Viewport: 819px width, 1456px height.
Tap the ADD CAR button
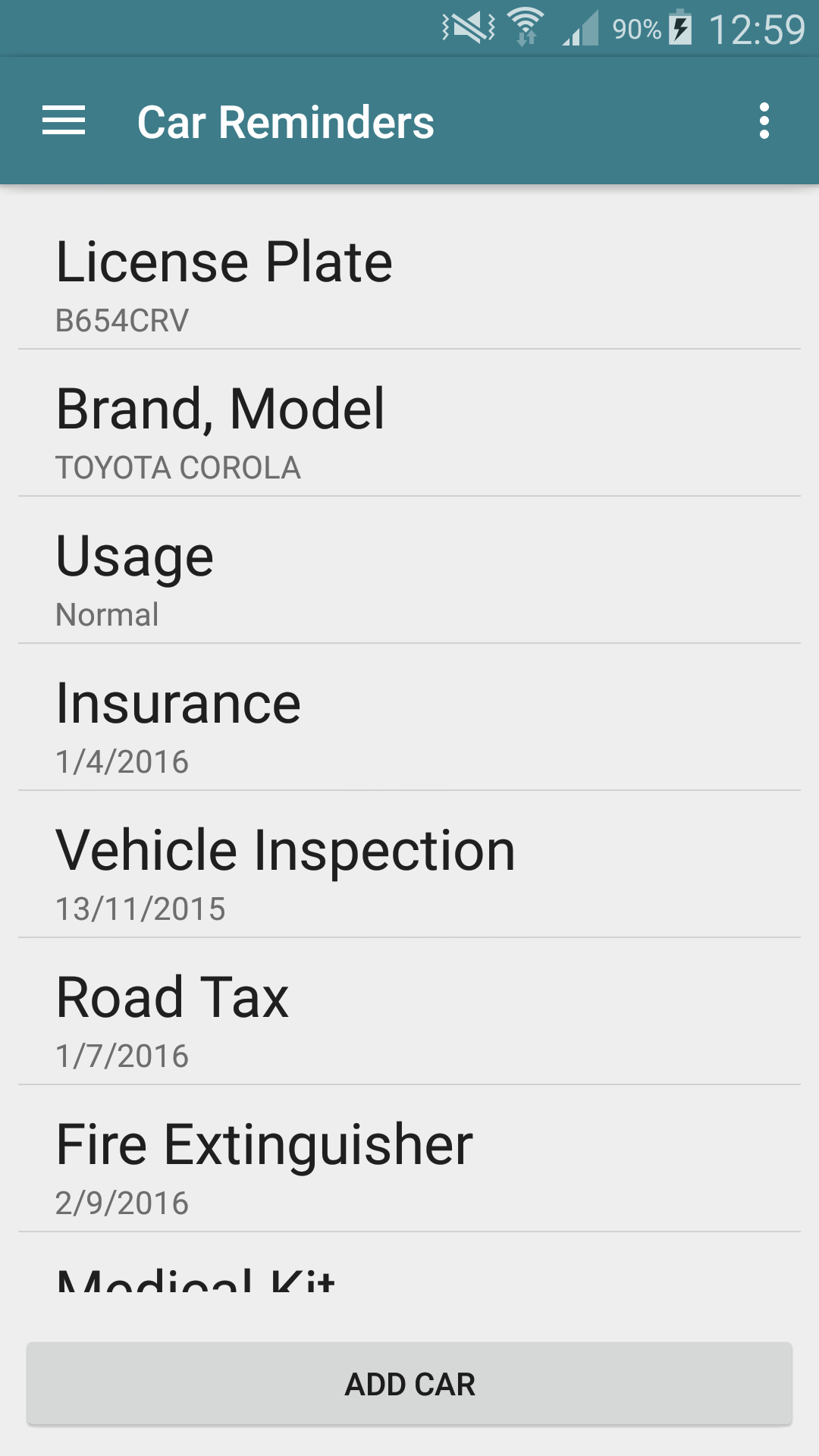(409, 1384)
